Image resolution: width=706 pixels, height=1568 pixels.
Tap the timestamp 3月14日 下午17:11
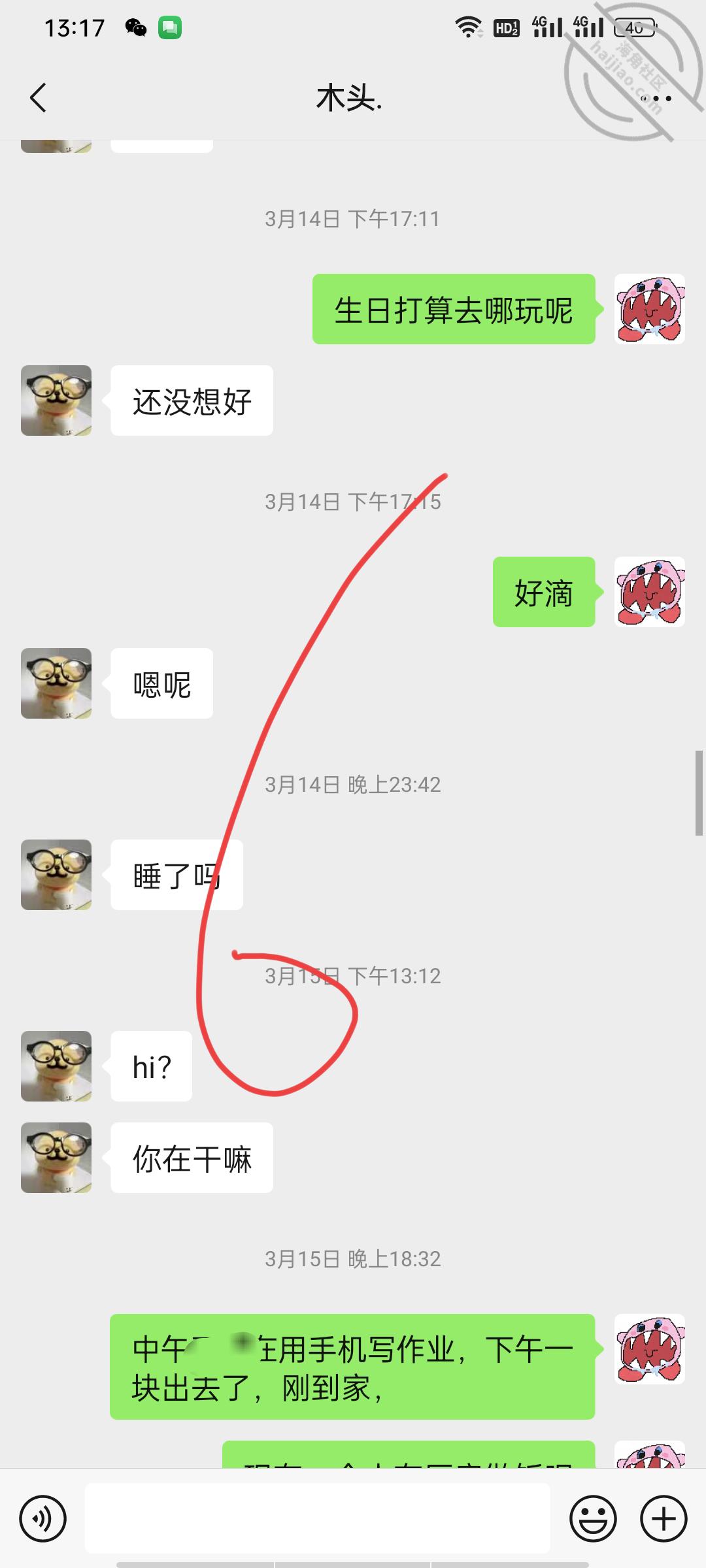click(353, 220)
